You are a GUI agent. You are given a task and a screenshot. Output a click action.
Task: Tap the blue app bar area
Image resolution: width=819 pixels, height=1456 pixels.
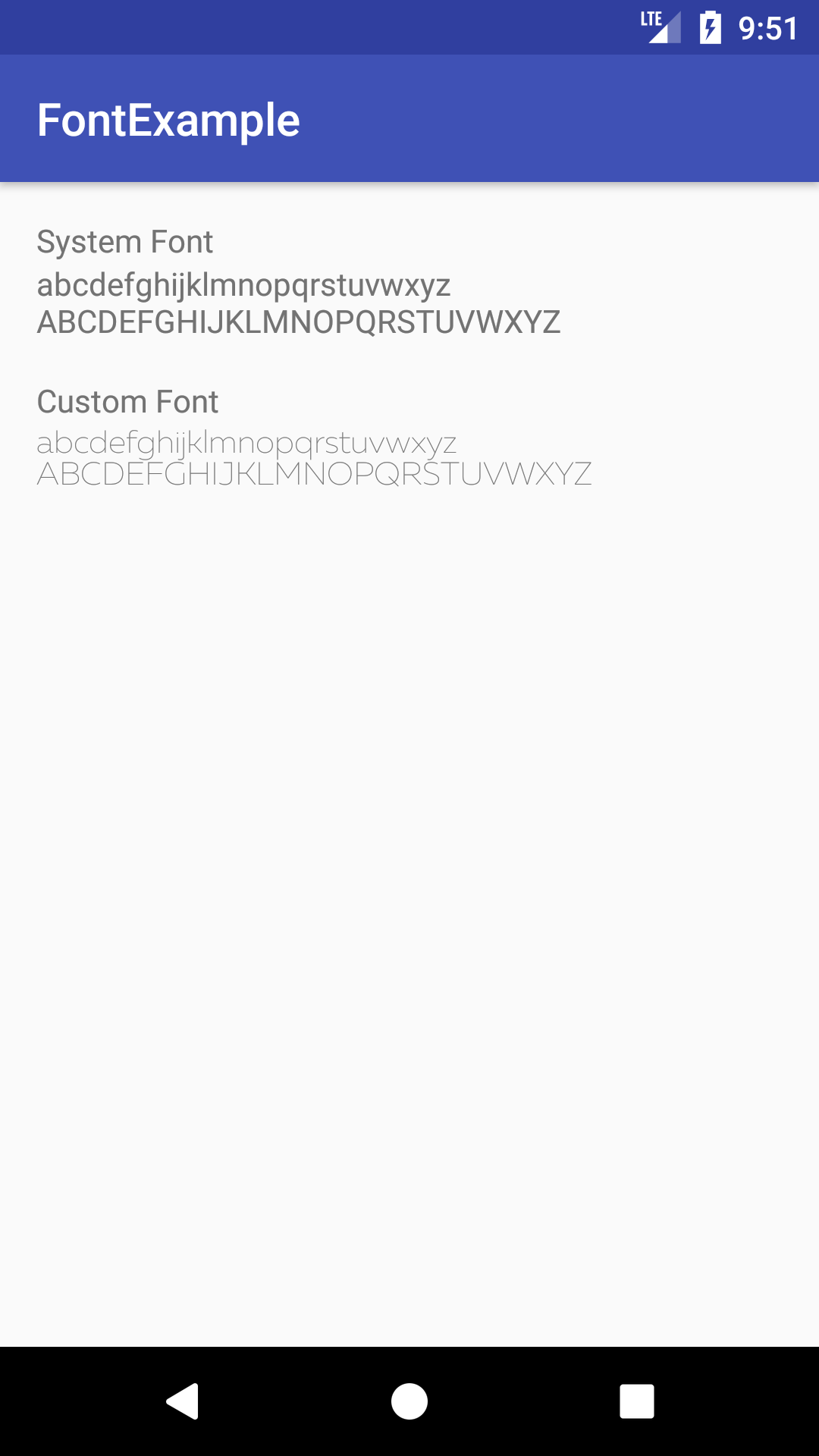[531, 118]
